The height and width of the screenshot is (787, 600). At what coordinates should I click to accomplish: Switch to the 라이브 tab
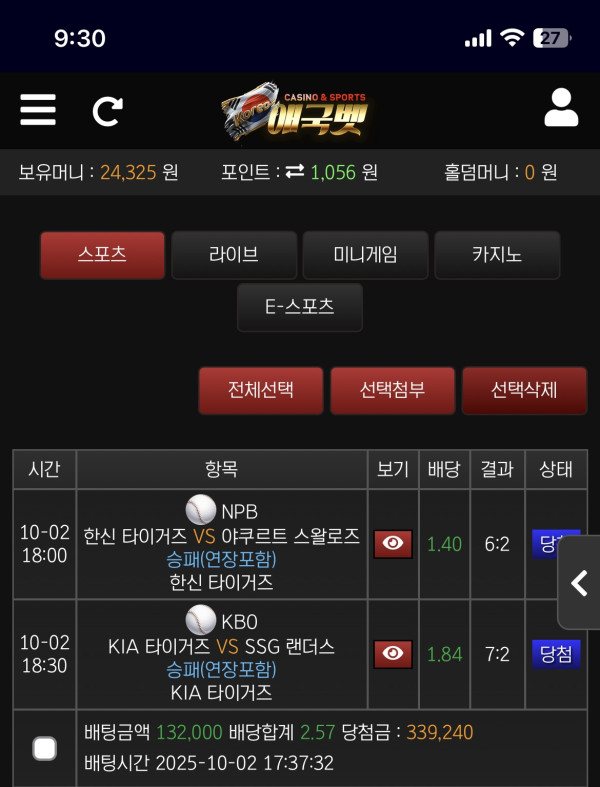pos(234,255)
